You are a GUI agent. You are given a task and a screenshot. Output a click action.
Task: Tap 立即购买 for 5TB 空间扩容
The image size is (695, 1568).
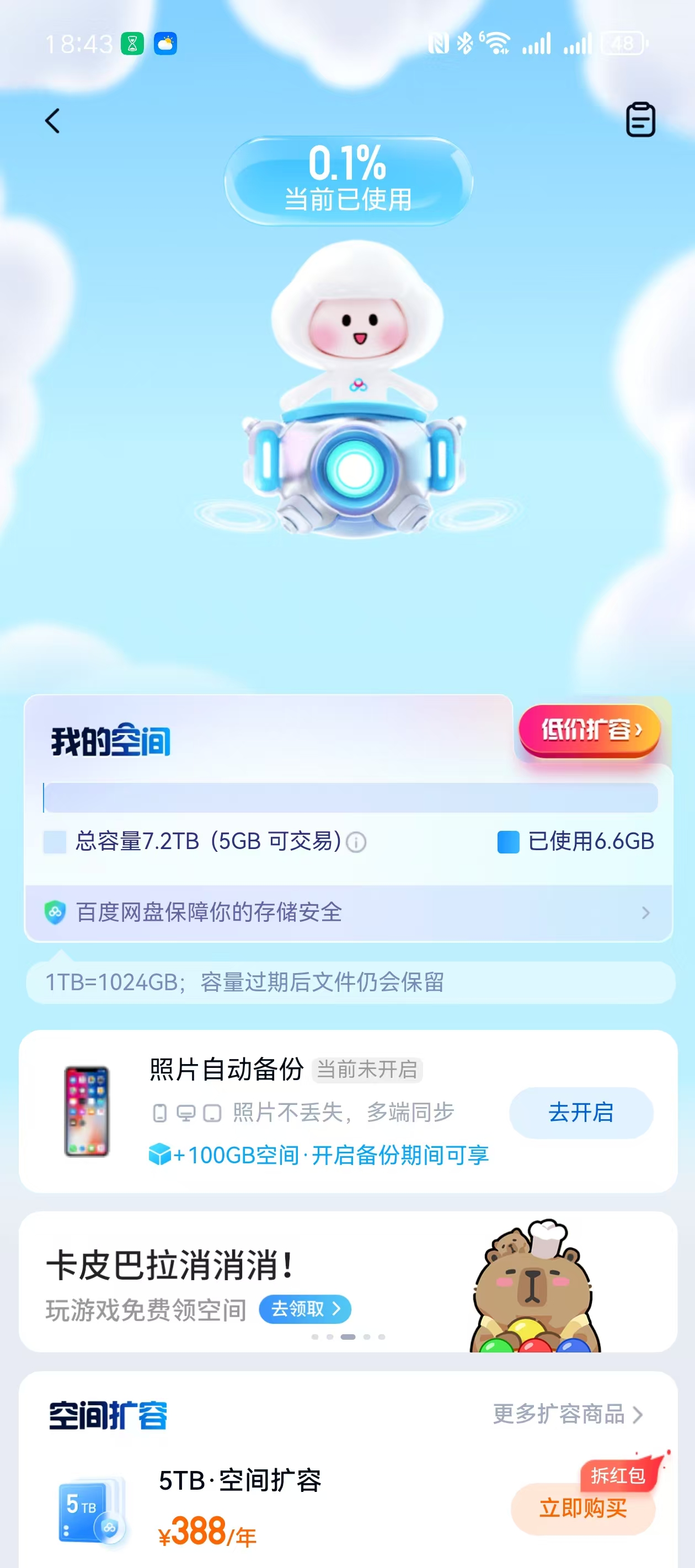tap(582, 1508)
